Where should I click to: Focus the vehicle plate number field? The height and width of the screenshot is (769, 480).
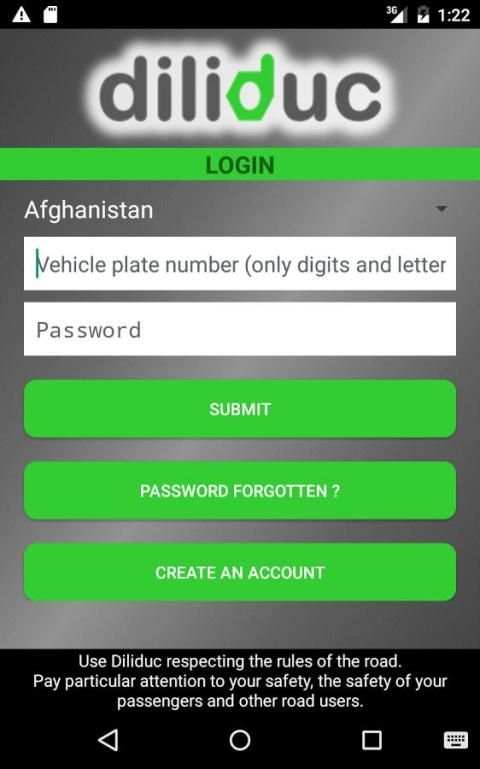[x=240, y=264]
